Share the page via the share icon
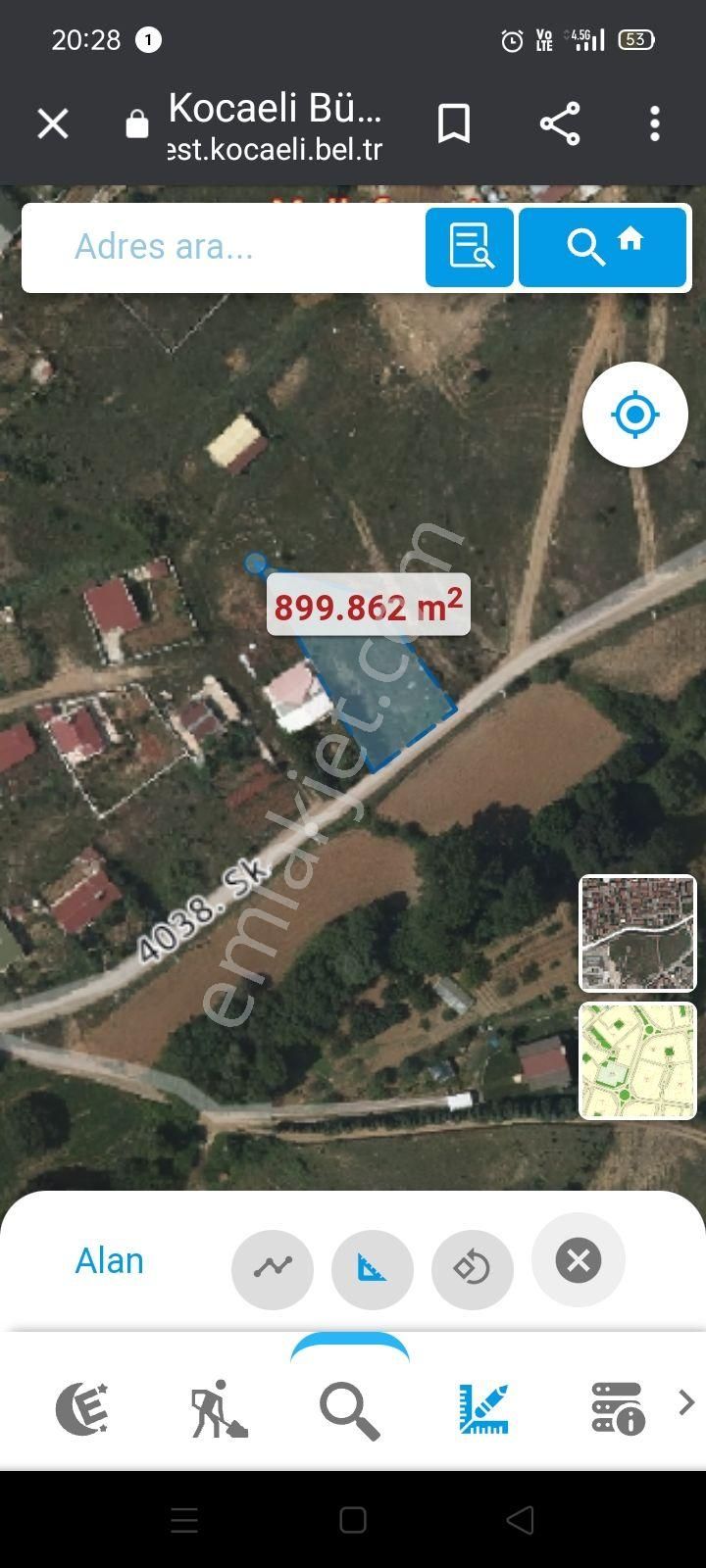Viewport: 706px width, 1568px height. 558,122
